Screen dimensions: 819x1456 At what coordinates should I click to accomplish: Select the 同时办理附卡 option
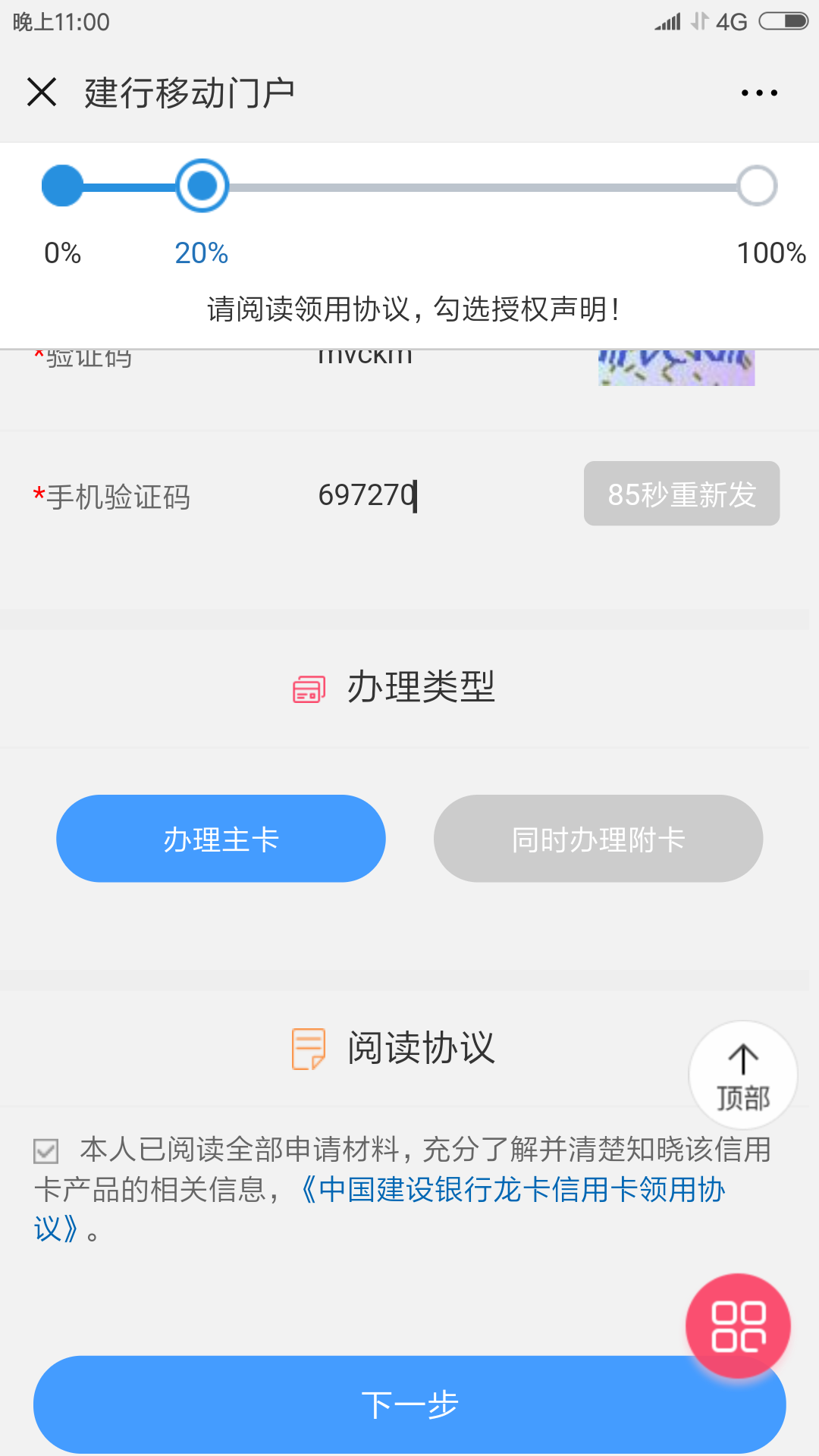pos(598,838)
